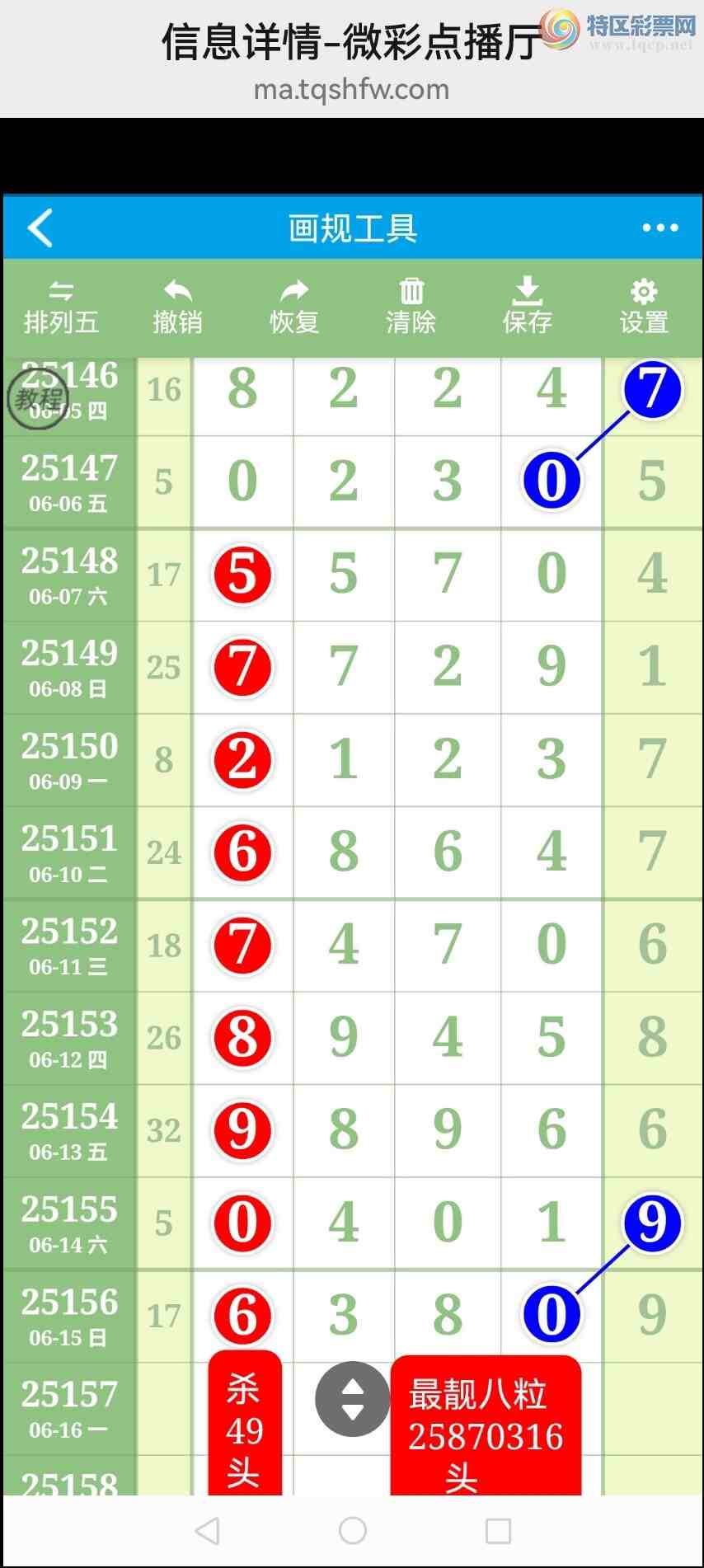Open the three-dot overflow menu
This screenshot has height=1568, width=704.
tap(659, 228)
